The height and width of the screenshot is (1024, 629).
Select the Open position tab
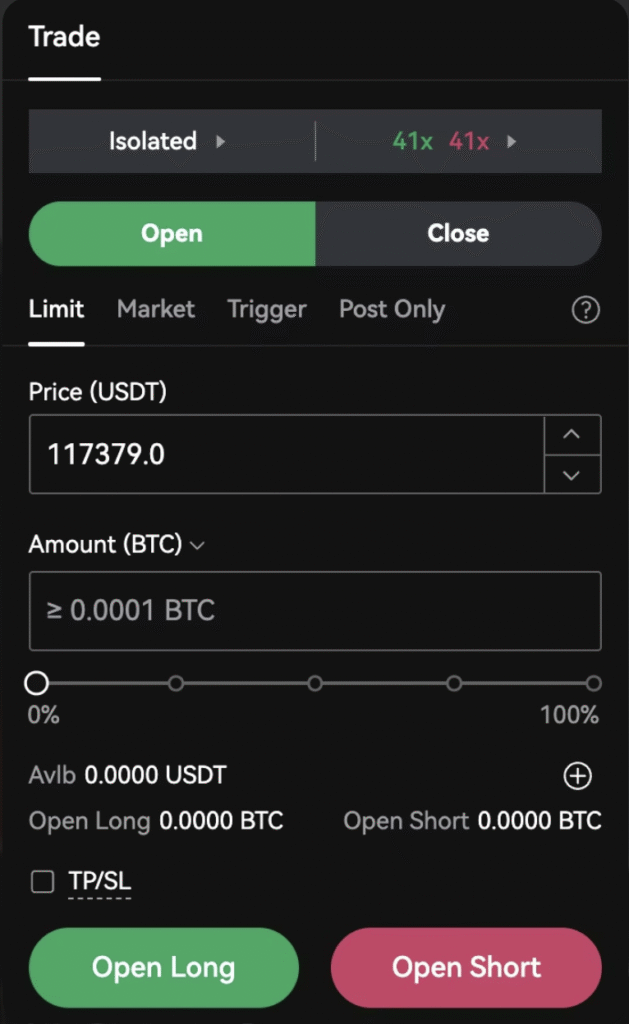point(172,234)
